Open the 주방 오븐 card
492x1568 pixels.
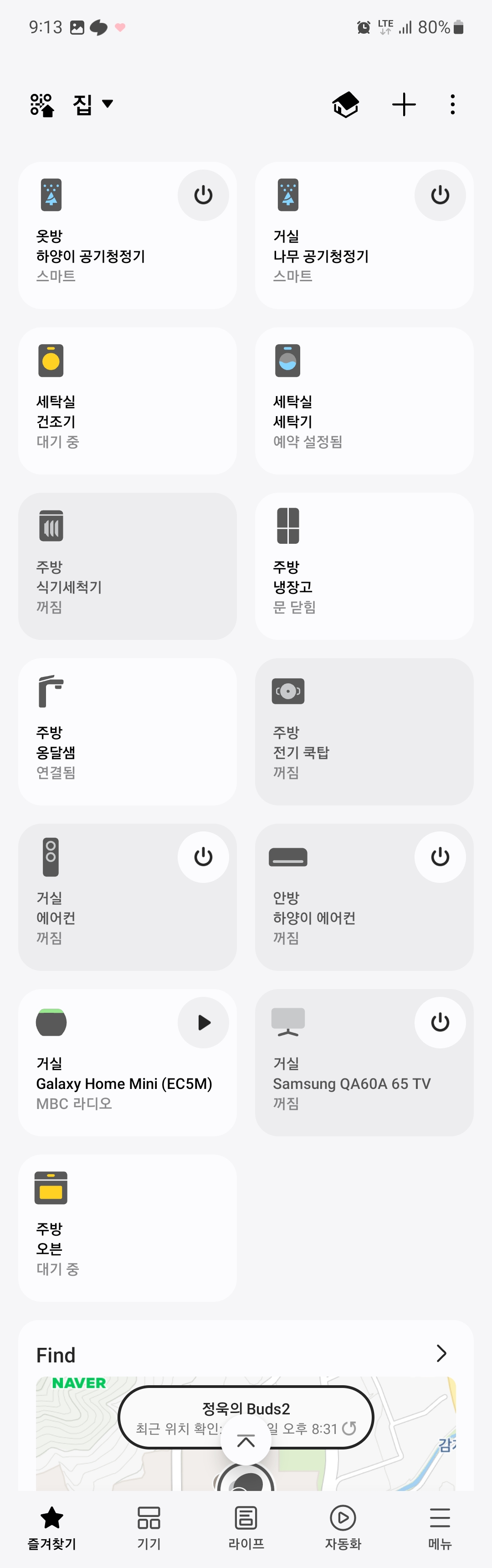tap(127, 1228)
